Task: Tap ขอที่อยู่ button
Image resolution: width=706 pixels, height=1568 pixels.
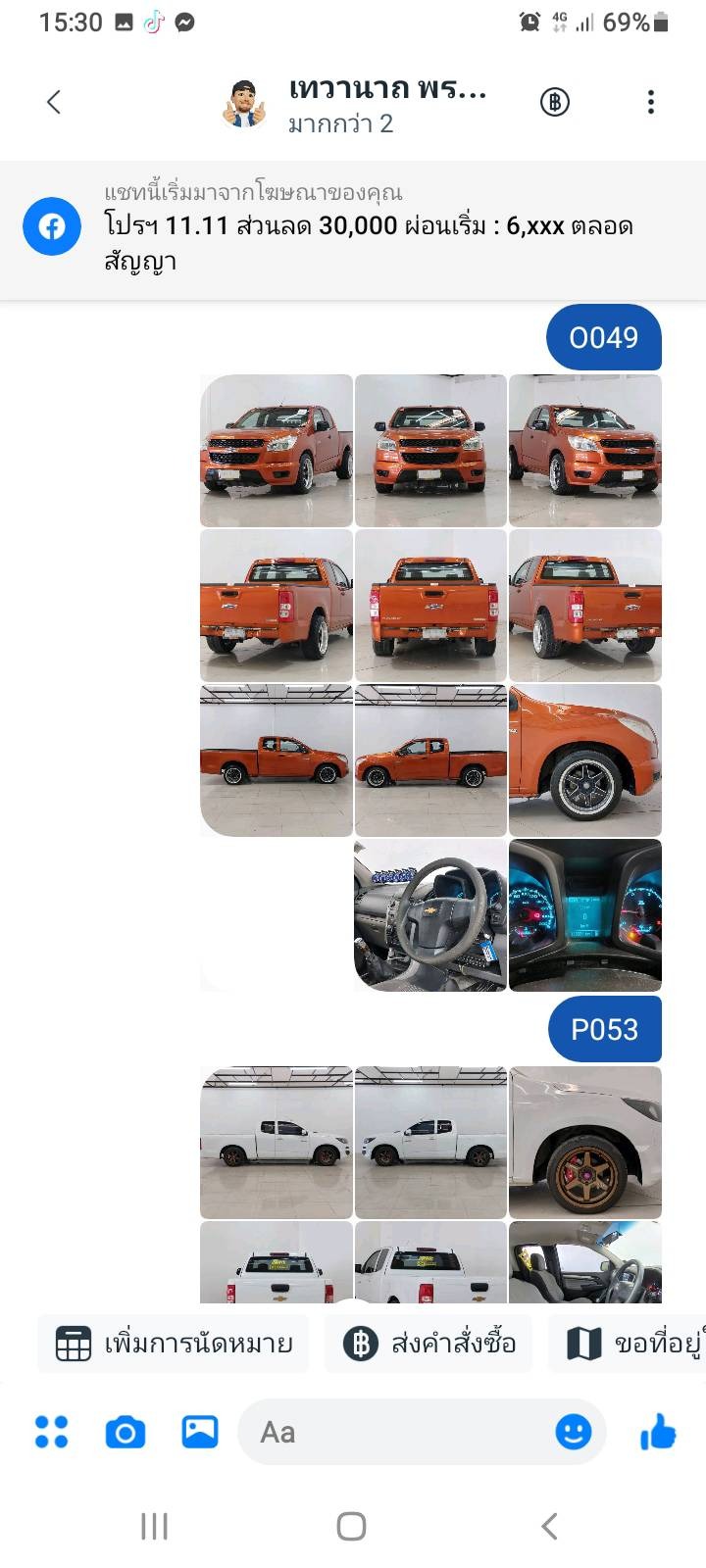Action: pos(628,1344)
